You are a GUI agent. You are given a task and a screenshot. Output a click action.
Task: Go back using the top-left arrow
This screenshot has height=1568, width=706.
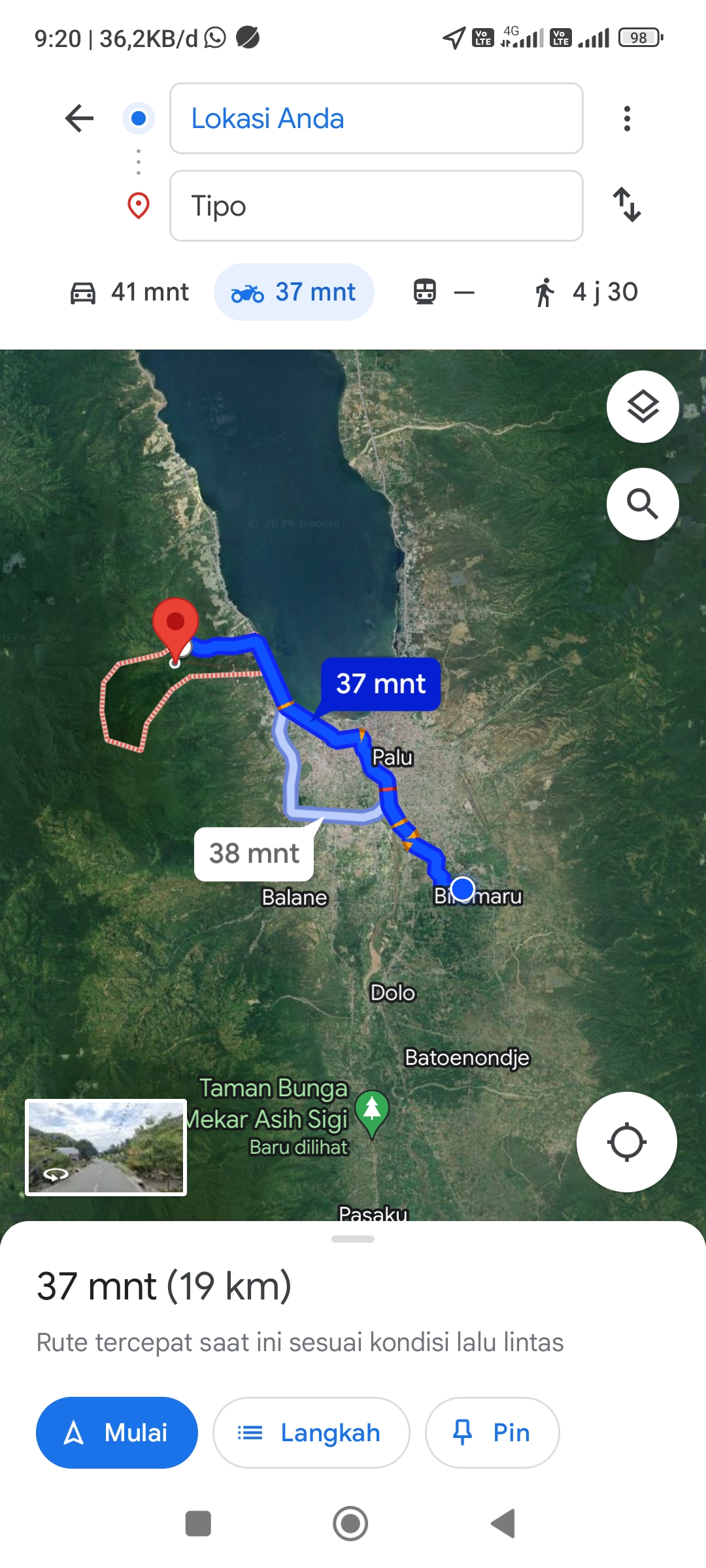tap(80, 118)
